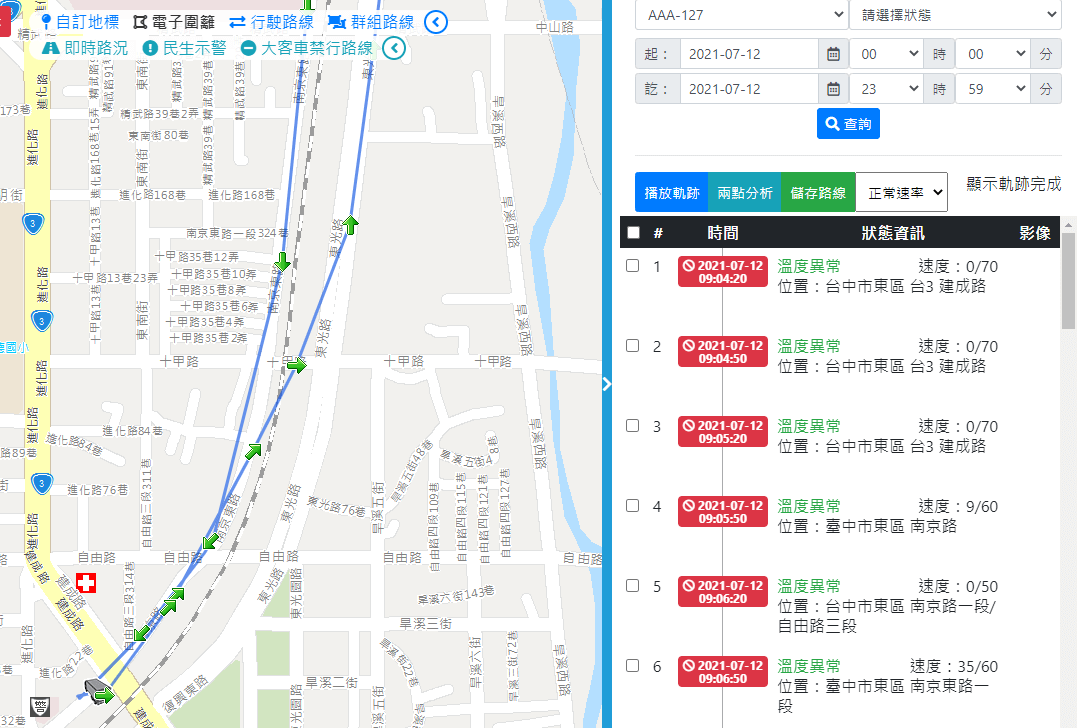Screen dimensions: 1080x728
Task: Open the 行駛路線 driving route option
Action: (271, 22)
